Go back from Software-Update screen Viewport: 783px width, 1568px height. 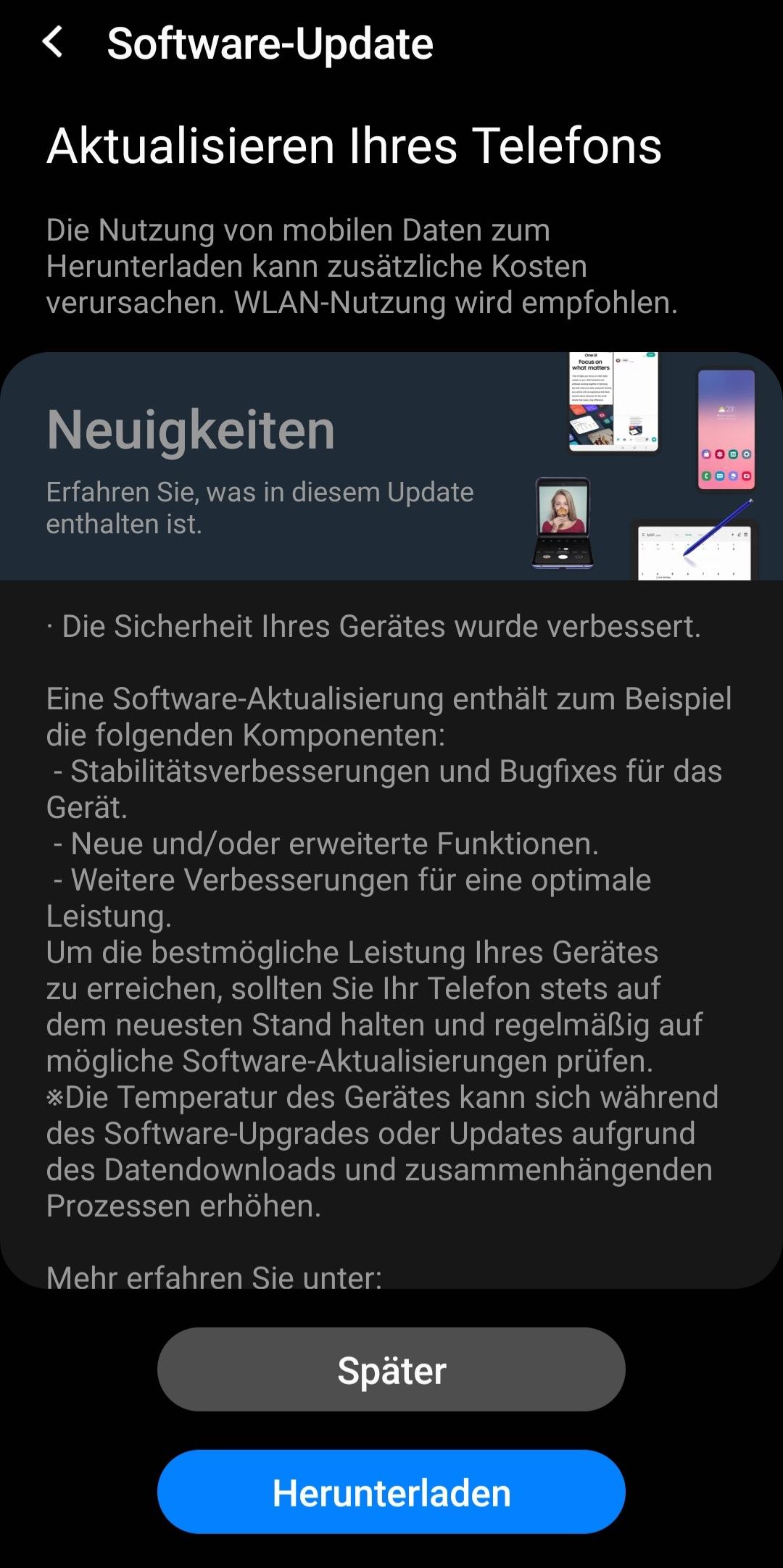pos(52,42)
